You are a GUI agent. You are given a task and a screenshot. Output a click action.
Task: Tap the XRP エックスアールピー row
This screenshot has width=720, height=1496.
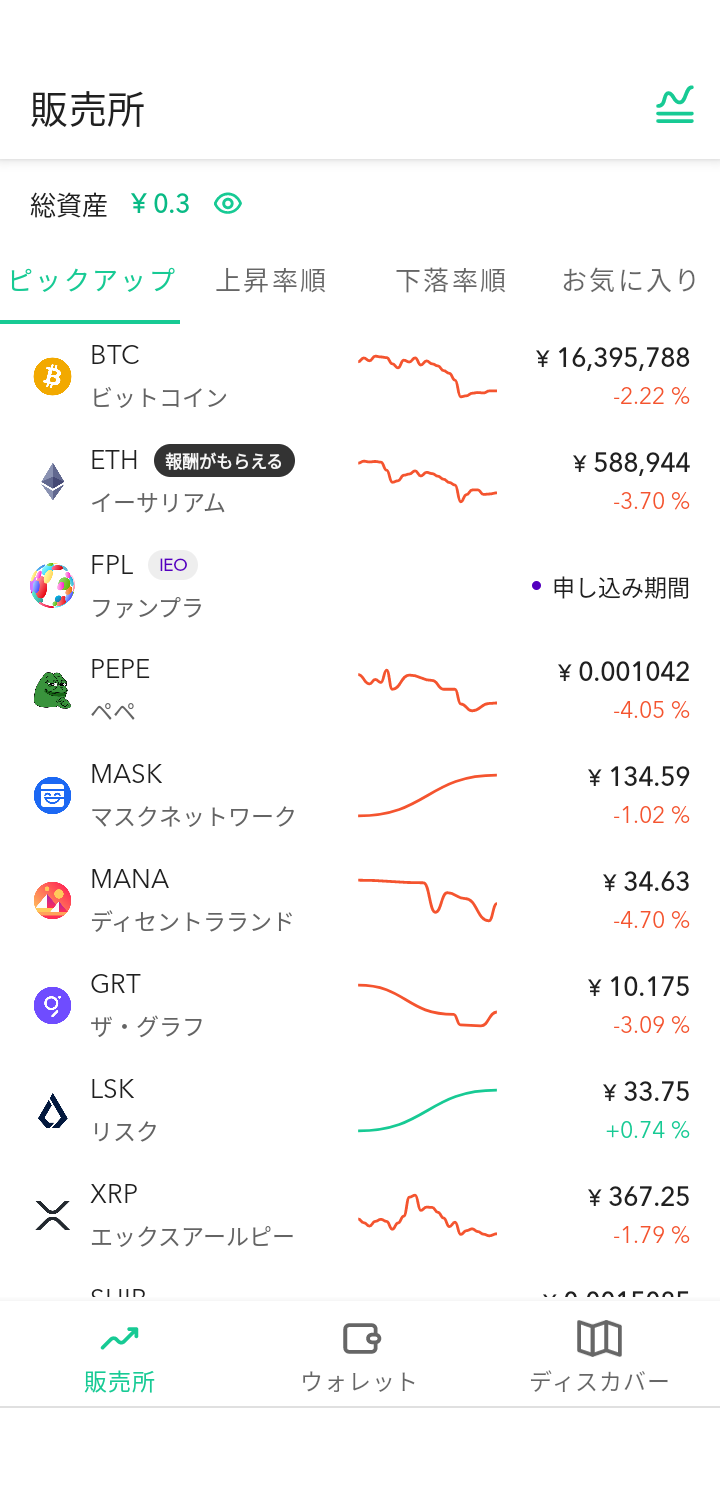click(x=360, y=1215)
